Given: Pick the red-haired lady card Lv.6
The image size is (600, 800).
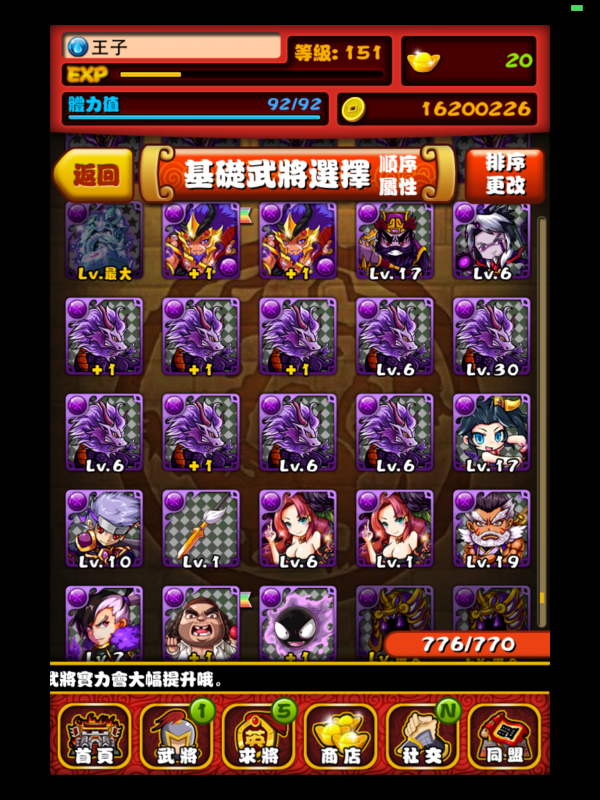Looking at the screenshot, I should [298, 529].
